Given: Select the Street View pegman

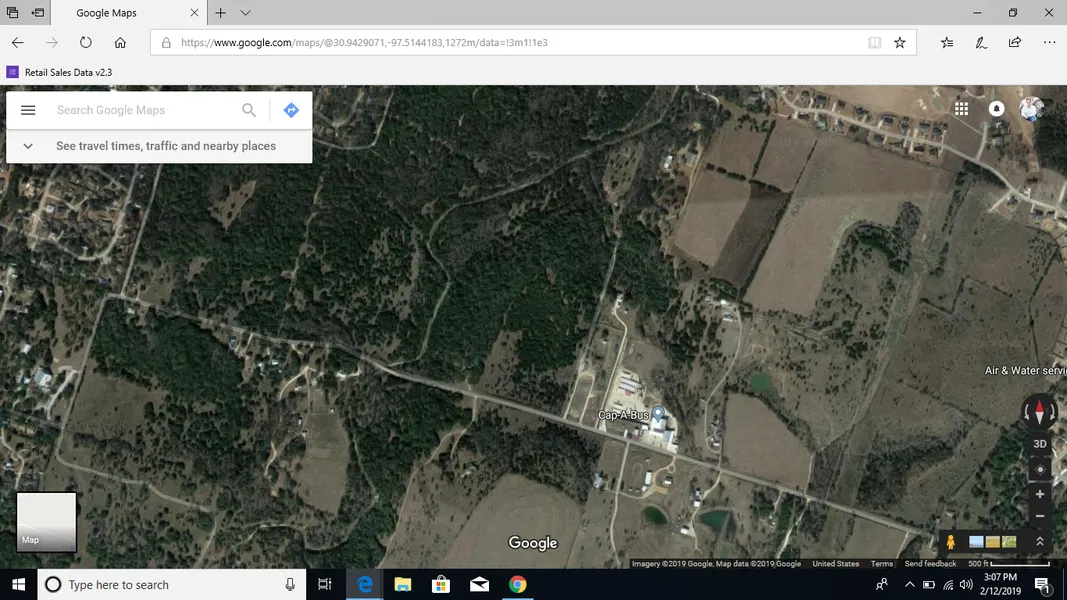Looking at the screenshot, I should [950, 542].
